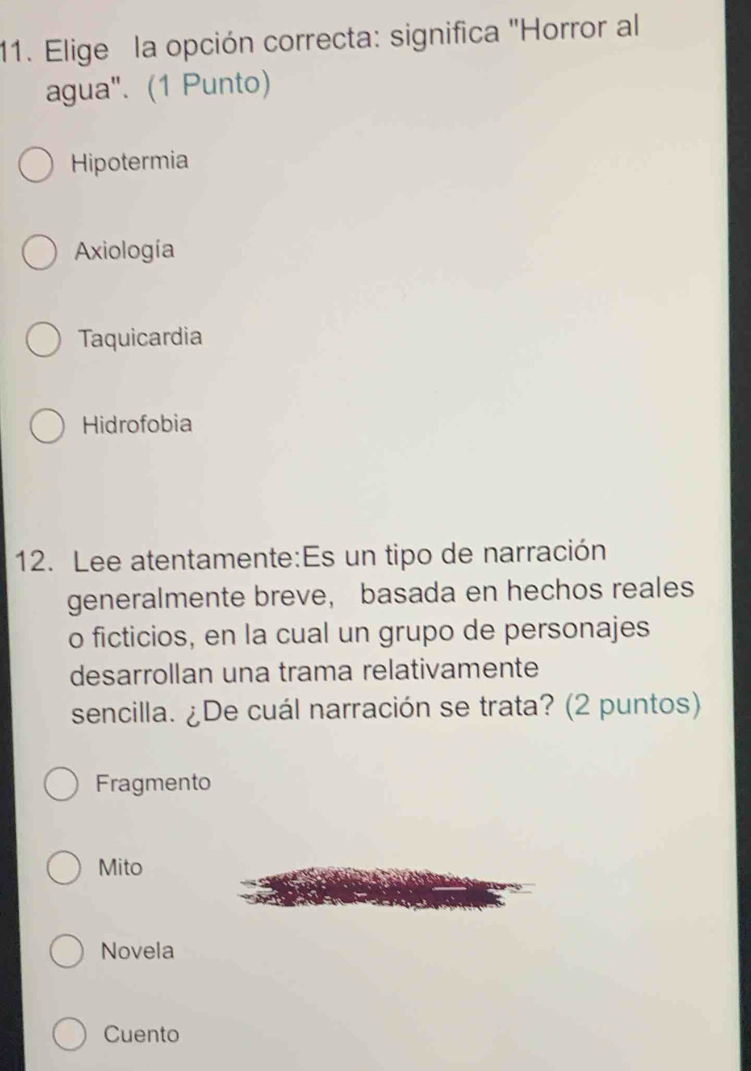Pick Hidrofobia for question 11
Screen dimensions: 751x1071
48,427
